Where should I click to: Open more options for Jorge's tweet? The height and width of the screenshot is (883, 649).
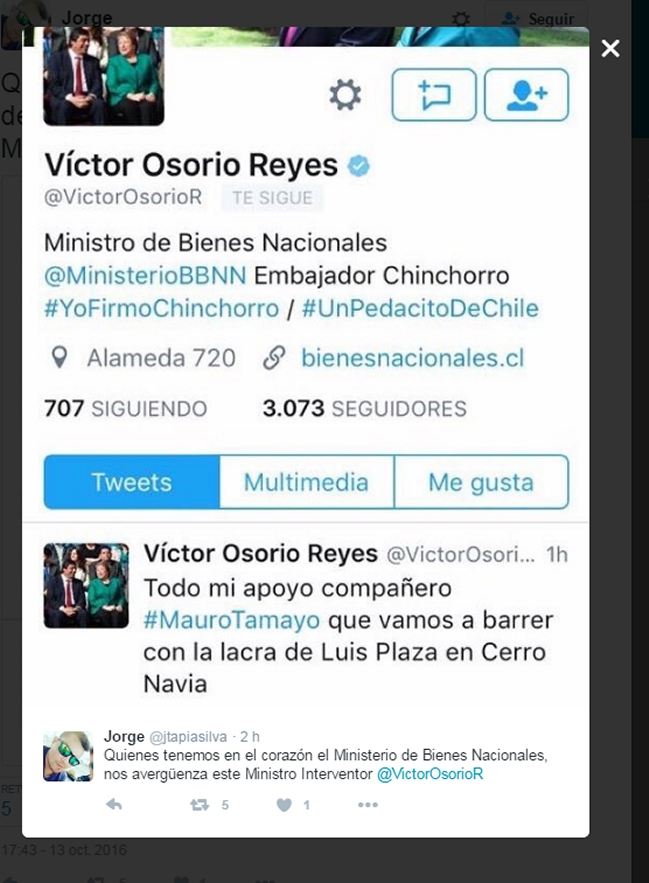[368, 805]
